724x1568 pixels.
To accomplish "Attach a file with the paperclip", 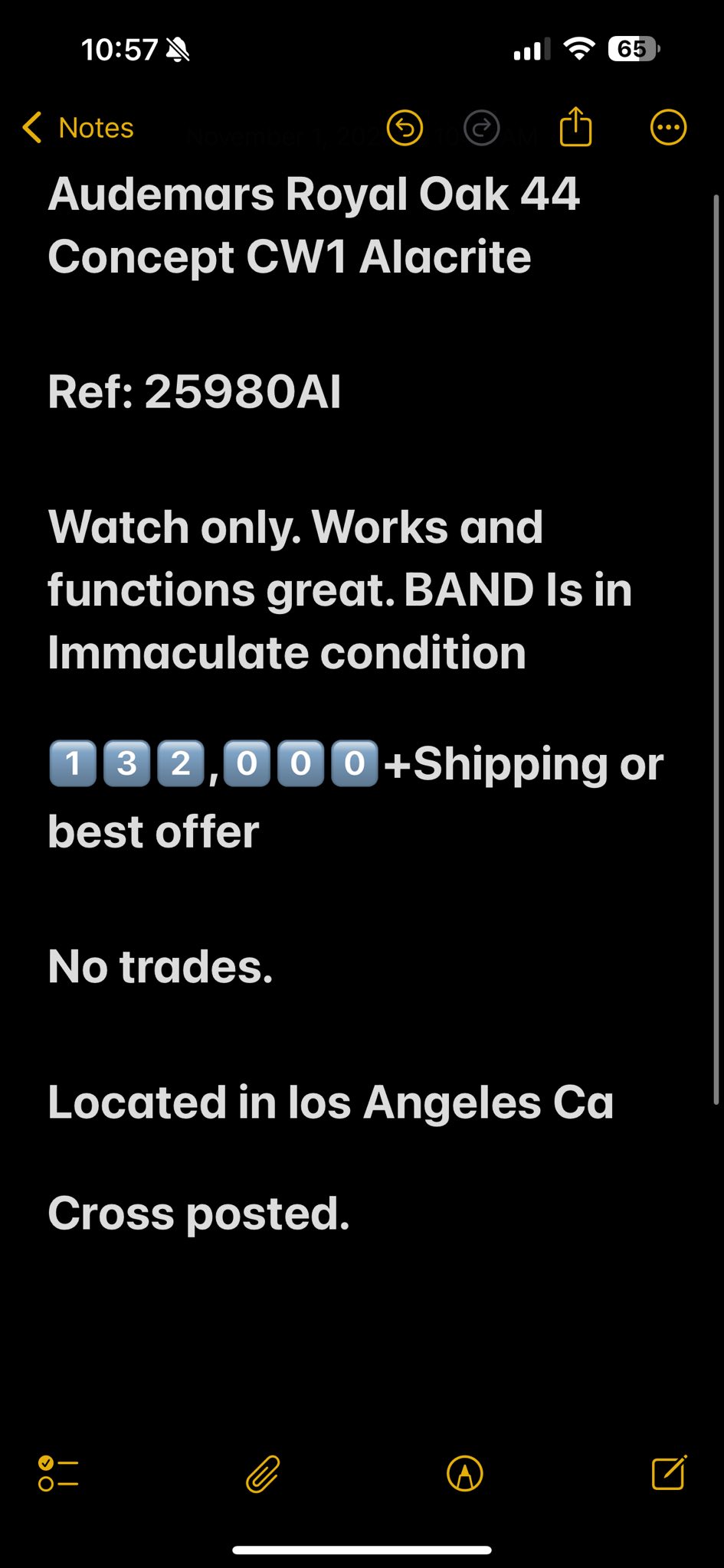I will 263,1474.
